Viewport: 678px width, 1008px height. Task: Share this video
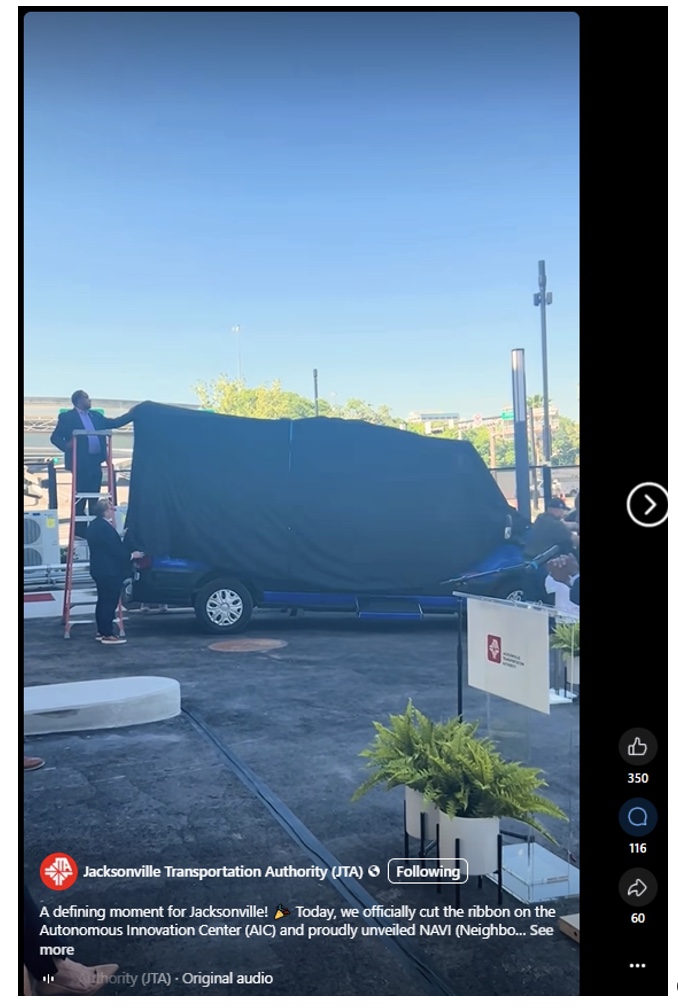(x=637, y=887)
